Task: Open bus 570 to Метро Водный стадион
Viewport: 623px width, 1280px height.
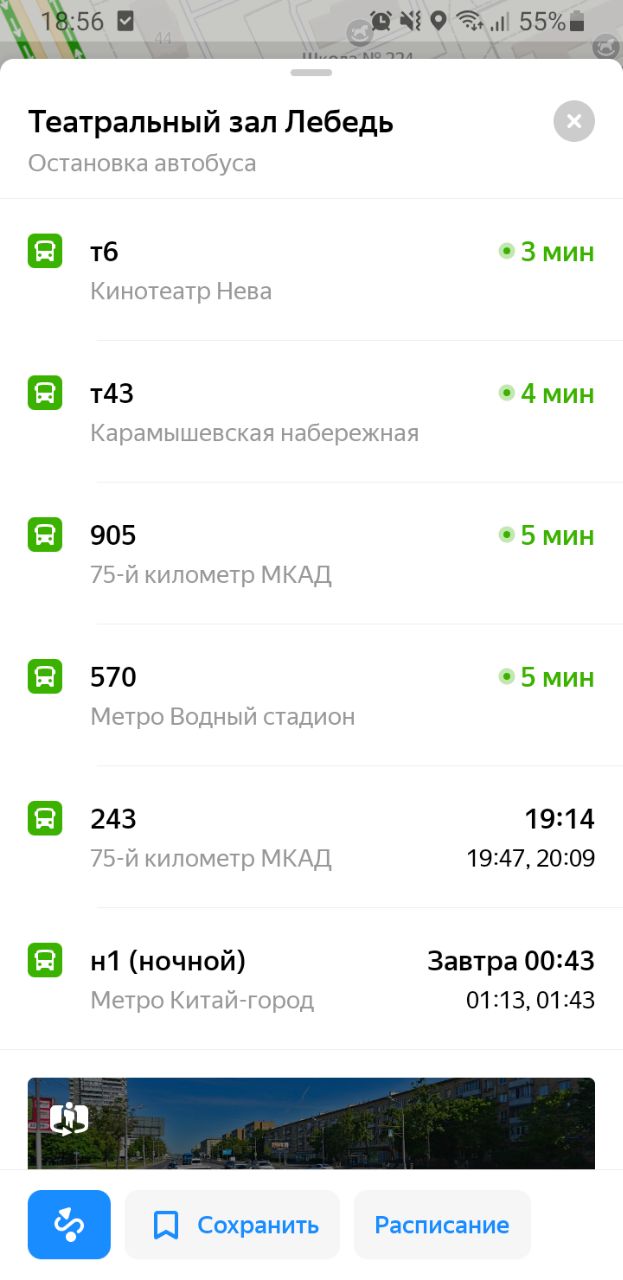Action: [311, 696]
